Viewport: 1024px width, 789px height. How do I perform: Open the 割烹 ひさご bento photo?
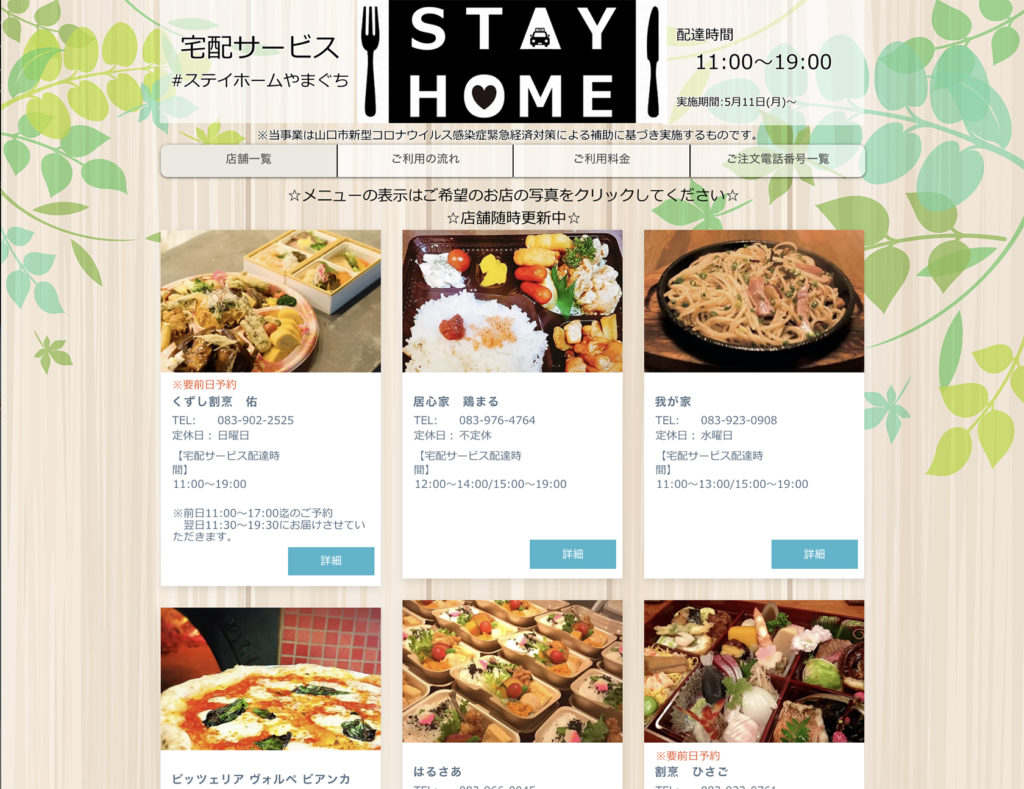754,671
